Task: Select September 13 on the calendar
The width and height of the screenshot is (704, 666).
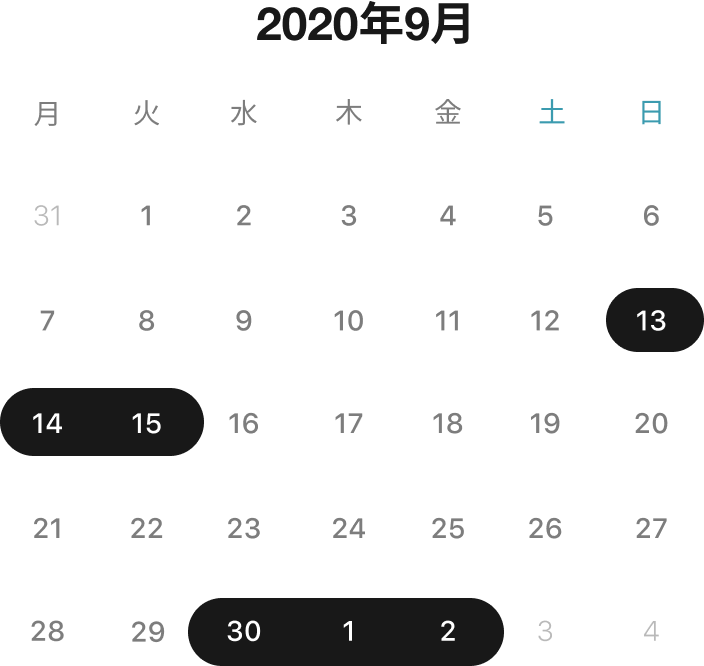Action: (x=651, y=320)
